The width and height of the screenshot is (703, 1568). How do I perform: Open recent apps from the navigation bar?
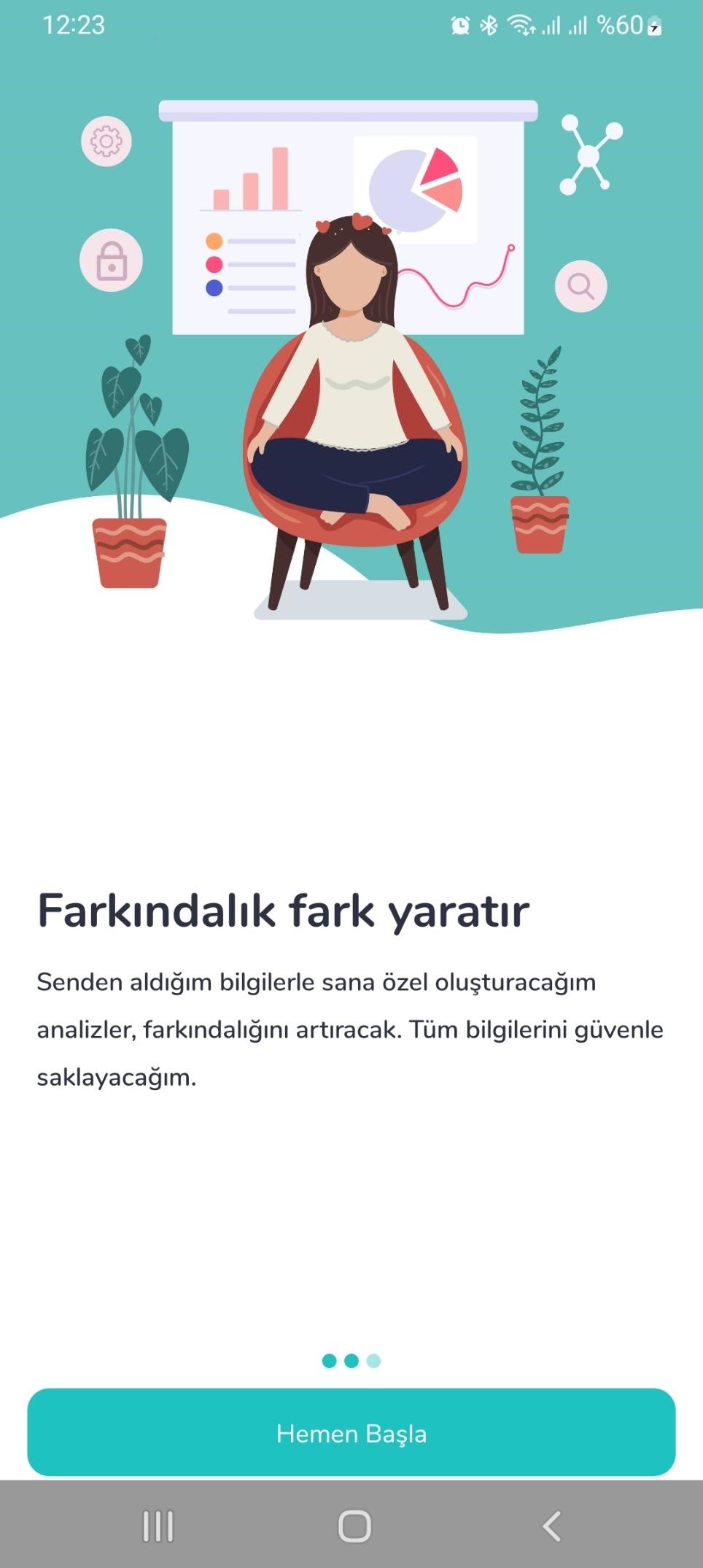click(158, 1526)
